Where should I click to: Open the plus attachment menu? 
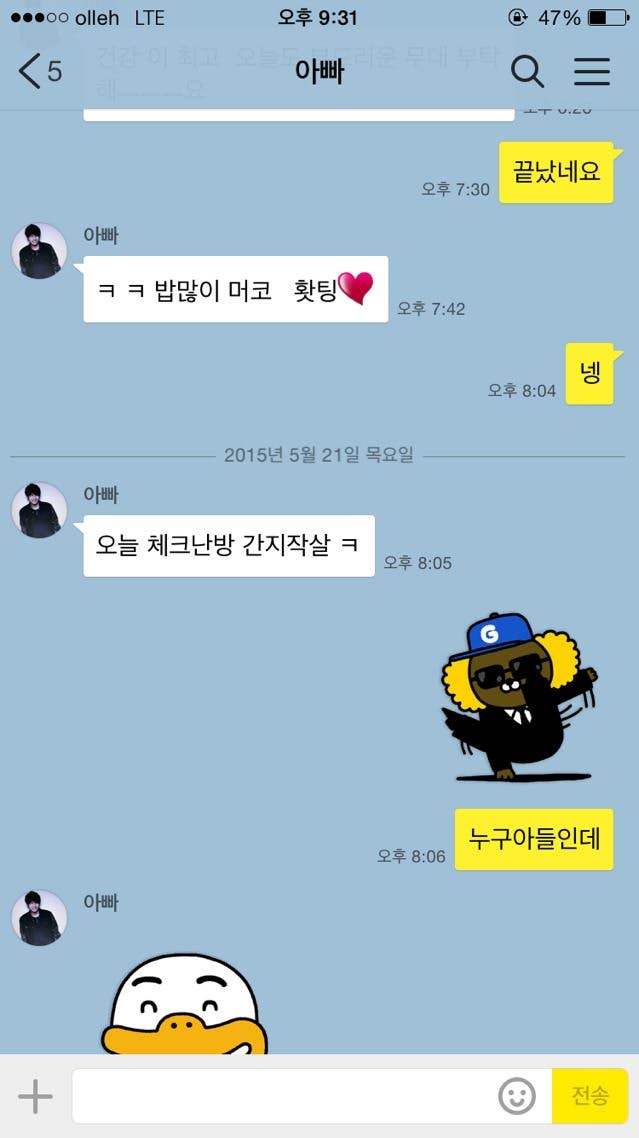35,1096
